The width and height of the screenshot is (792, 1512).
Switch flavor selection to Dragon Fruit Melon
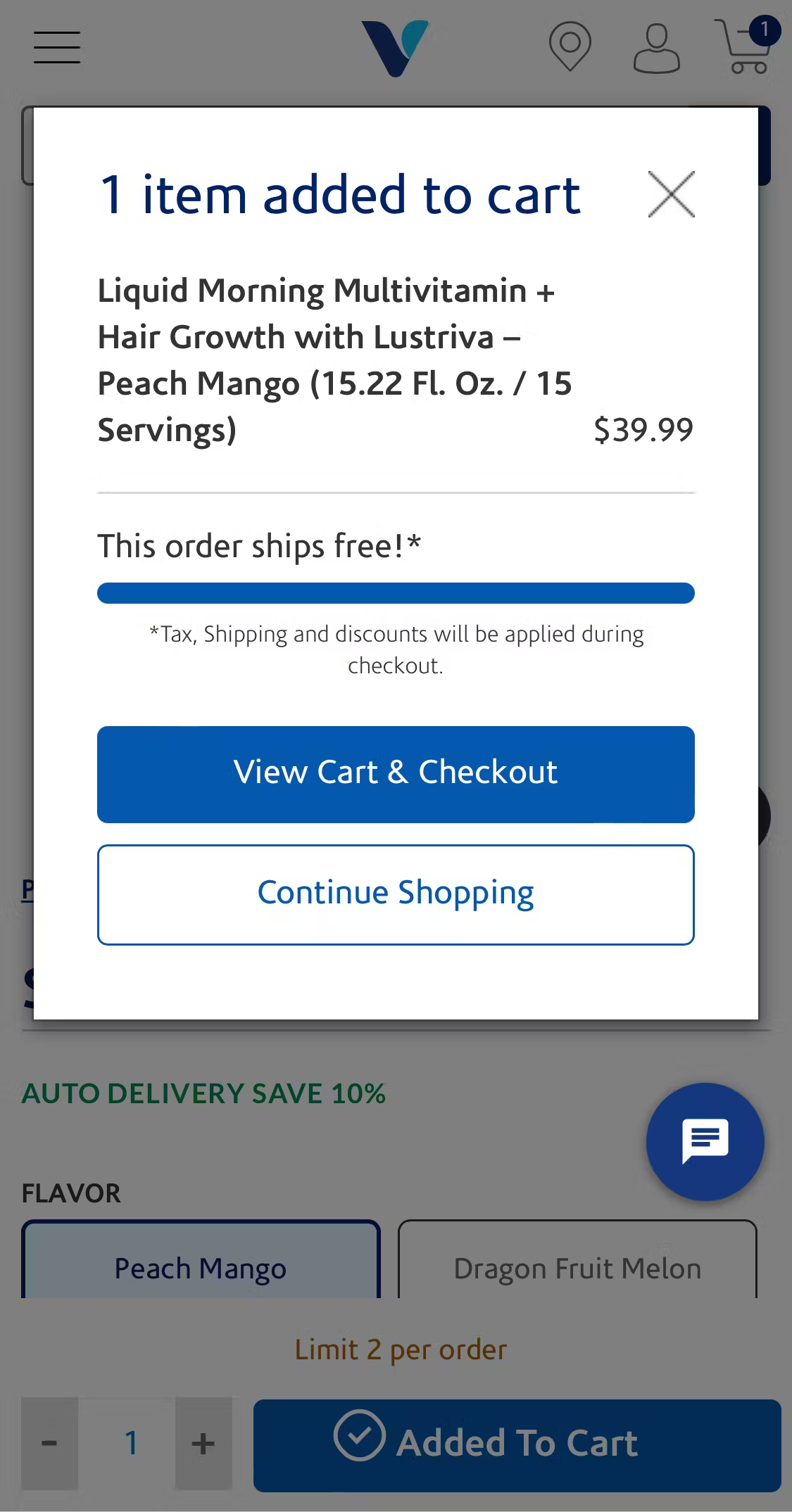pyautogui.click(x=577, y=1269)
